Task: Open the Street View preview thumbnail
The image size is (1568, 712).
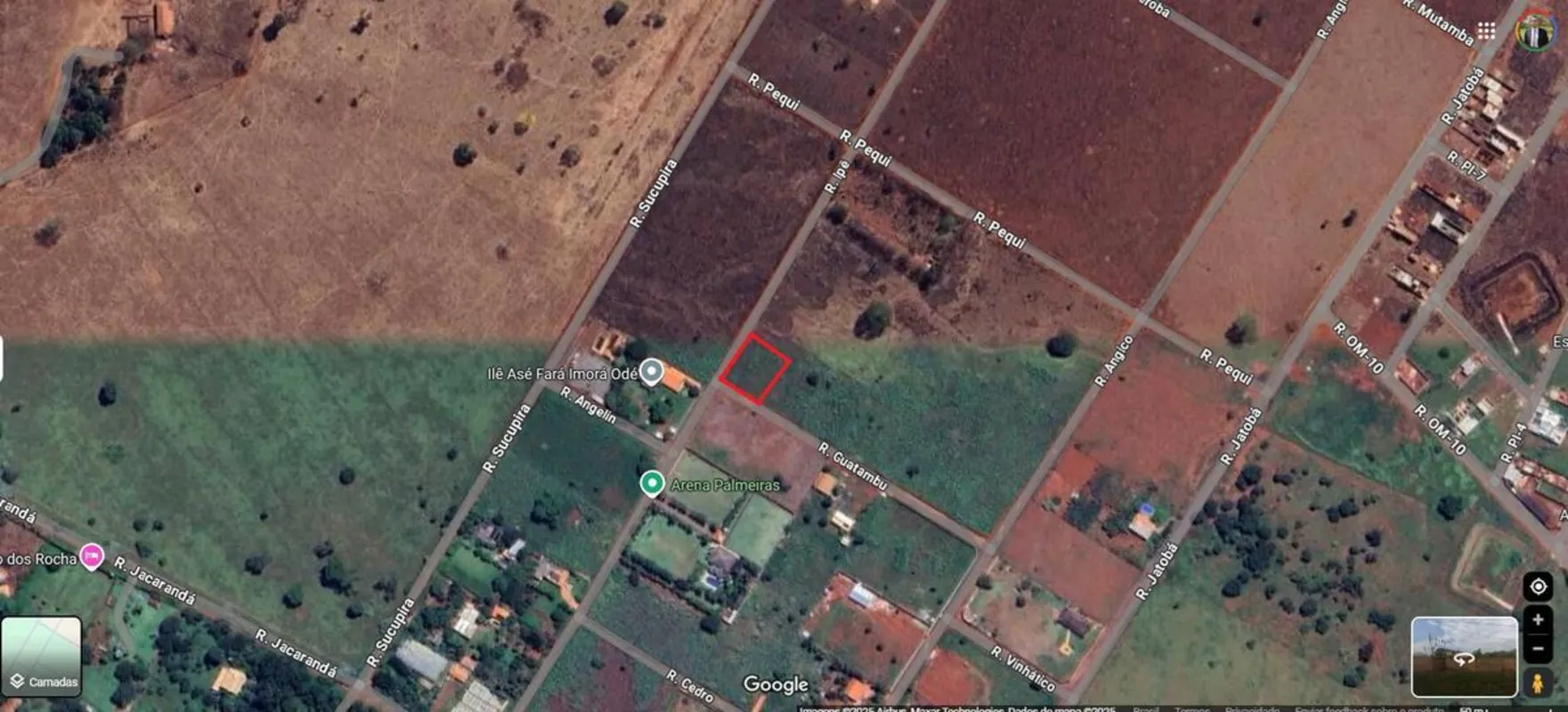Action: (1464, 657)
